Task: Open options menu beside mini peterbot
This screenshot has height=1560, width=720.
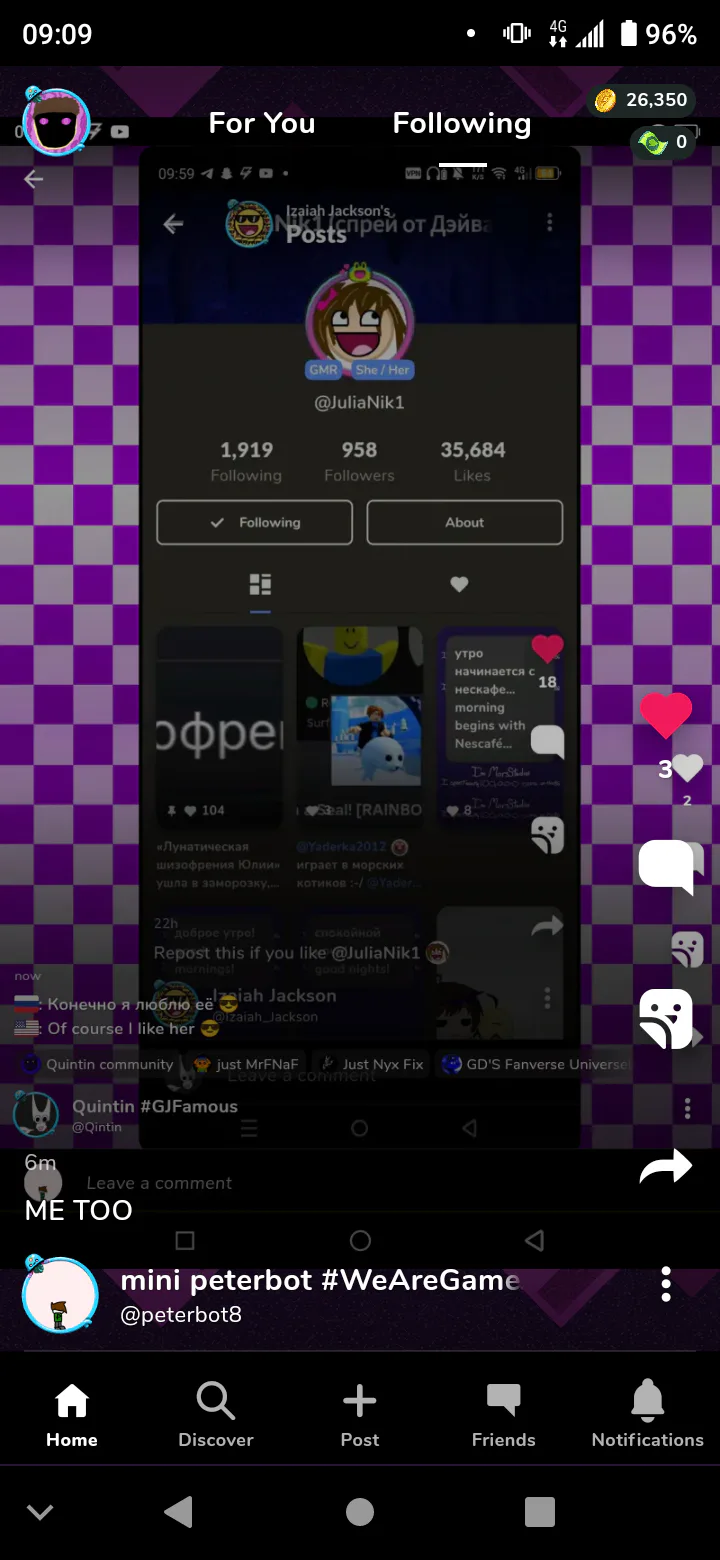Action: pyautogui.click(x=666, y=1284)
